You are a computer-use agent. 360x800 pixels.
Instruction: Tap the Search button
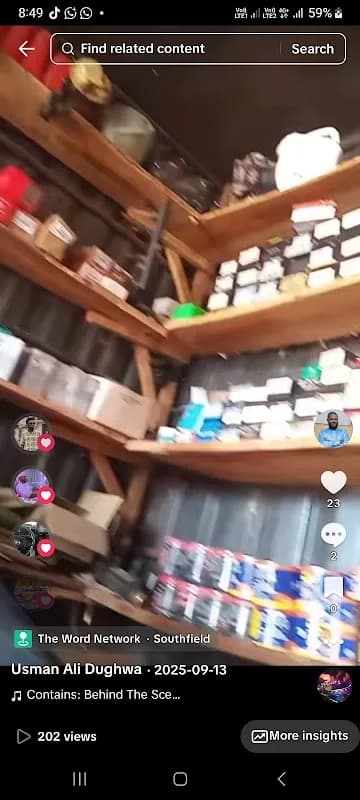(x=312, y=49)
